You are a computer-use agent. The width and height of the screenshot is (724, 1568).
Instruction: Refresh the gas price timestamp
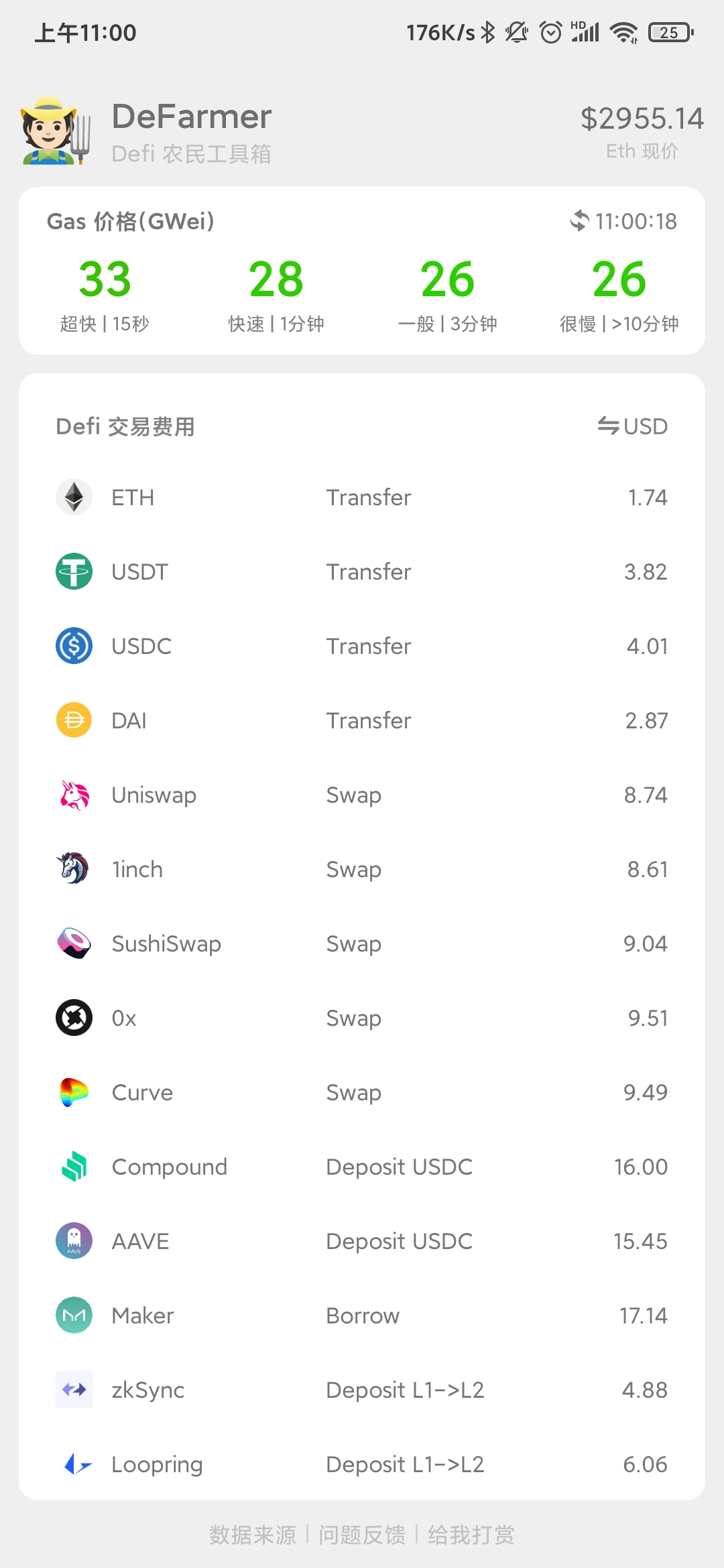click(623, 221)
